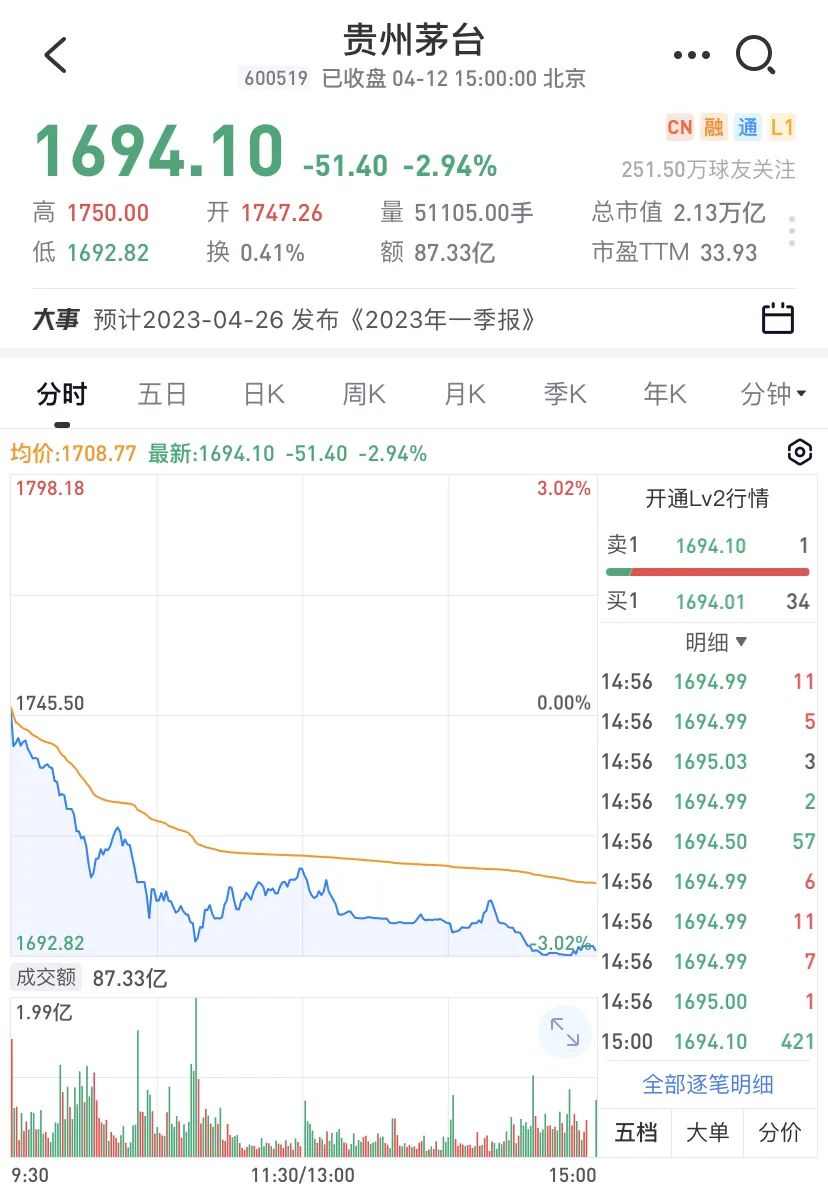828x1194 pixels.
Task: Expand the 明细 dropdown
Action: coord(716,642)
